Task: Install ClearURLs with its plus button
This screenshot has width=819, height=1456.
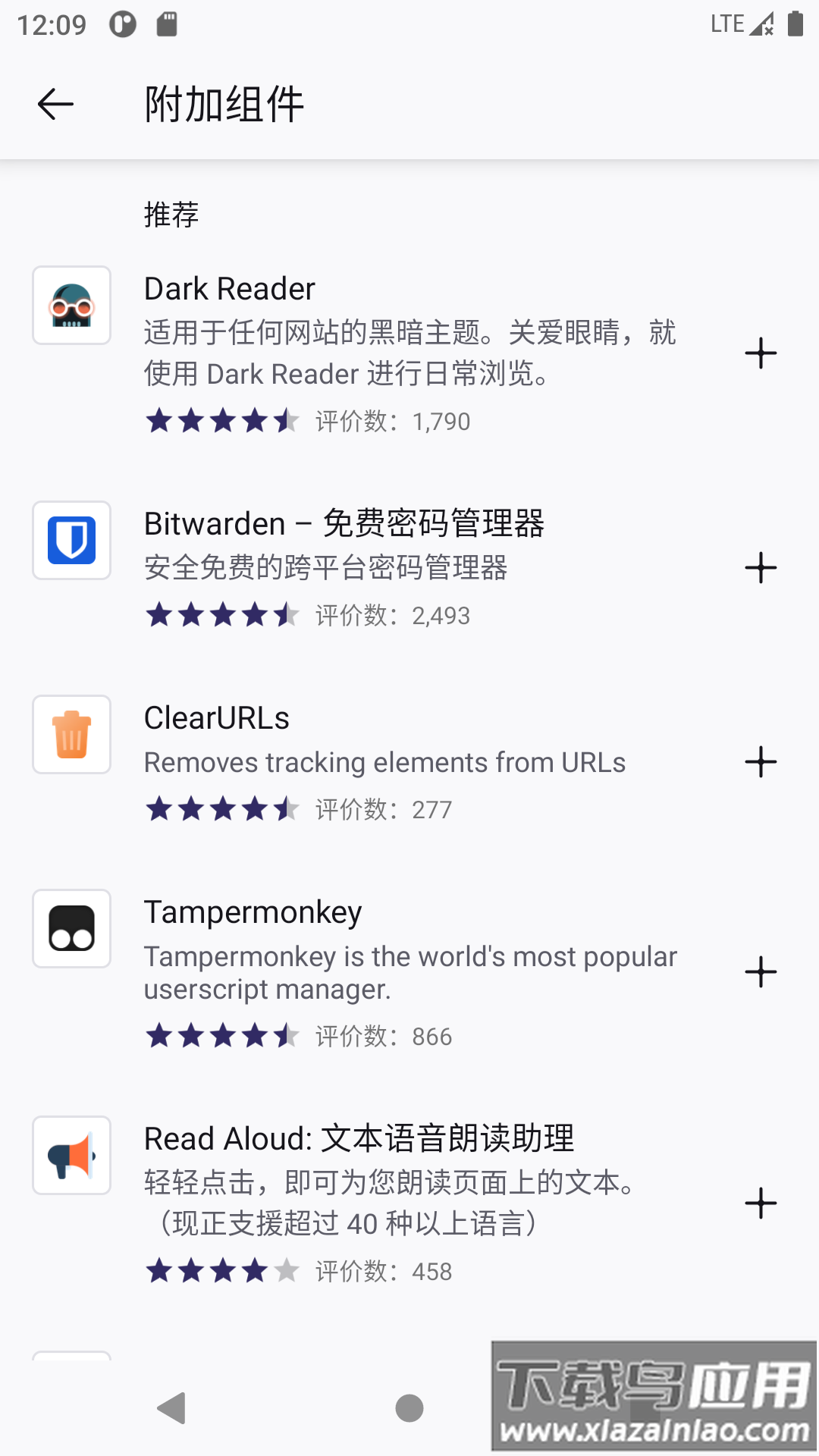Action: pos(761,762)
